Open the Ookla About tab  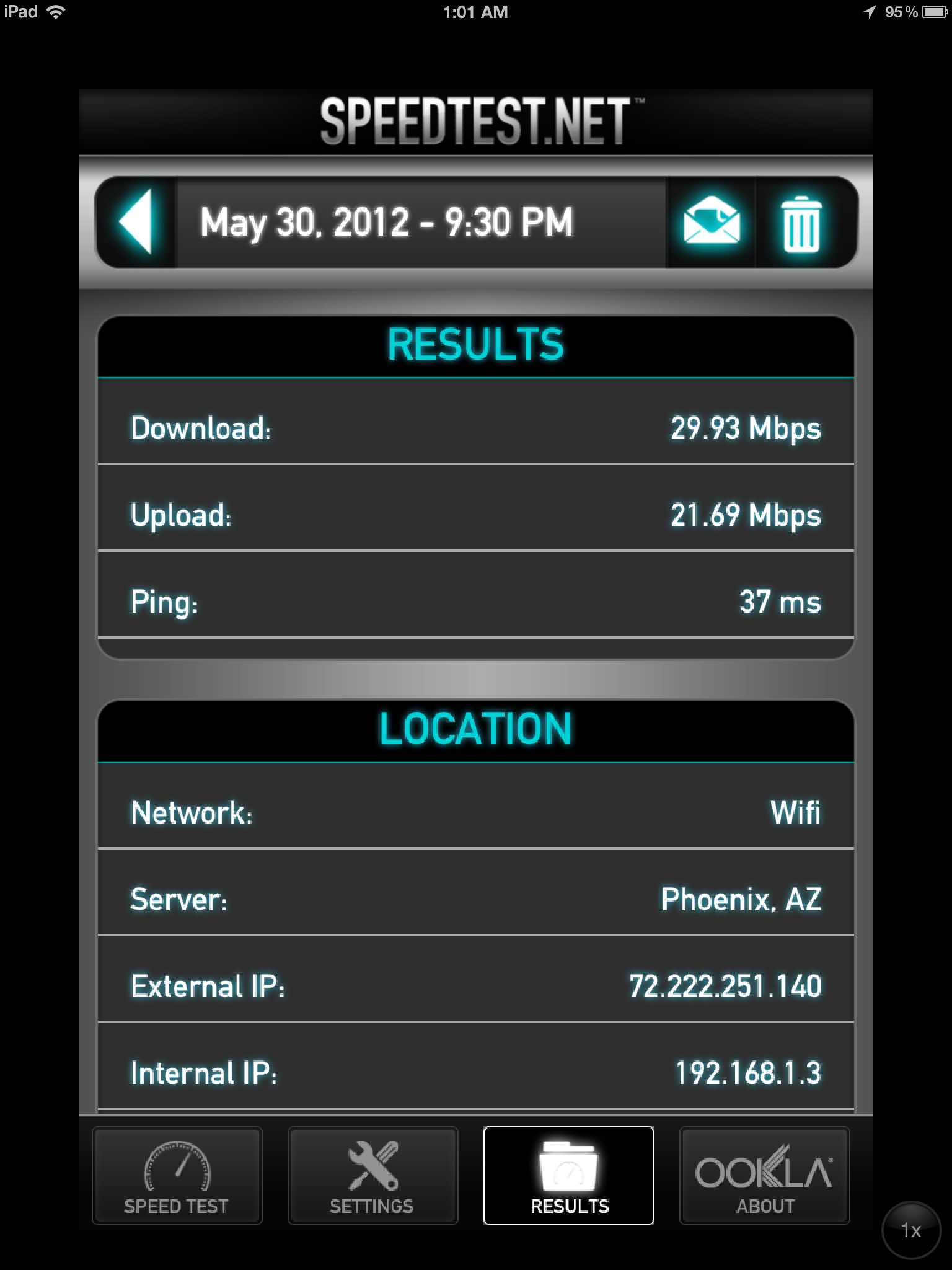pos(764,1176)
